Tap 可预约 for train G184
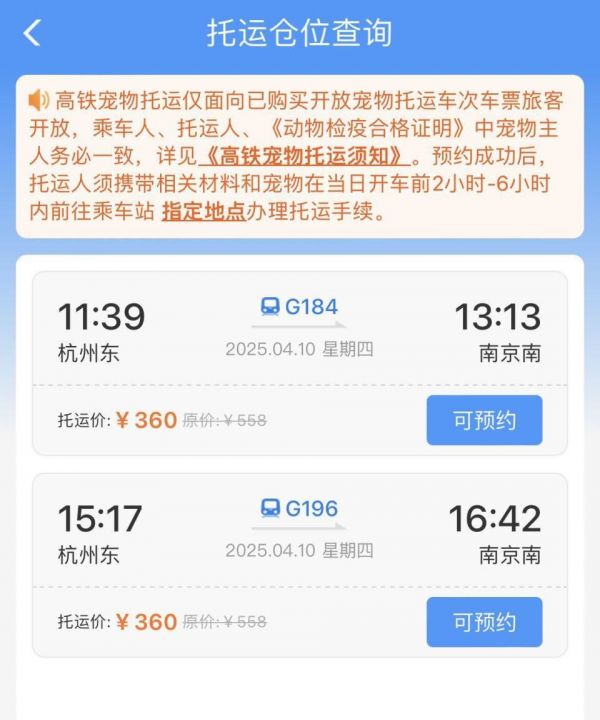This screenshot has height=720, width=600. tap(484, 420)
